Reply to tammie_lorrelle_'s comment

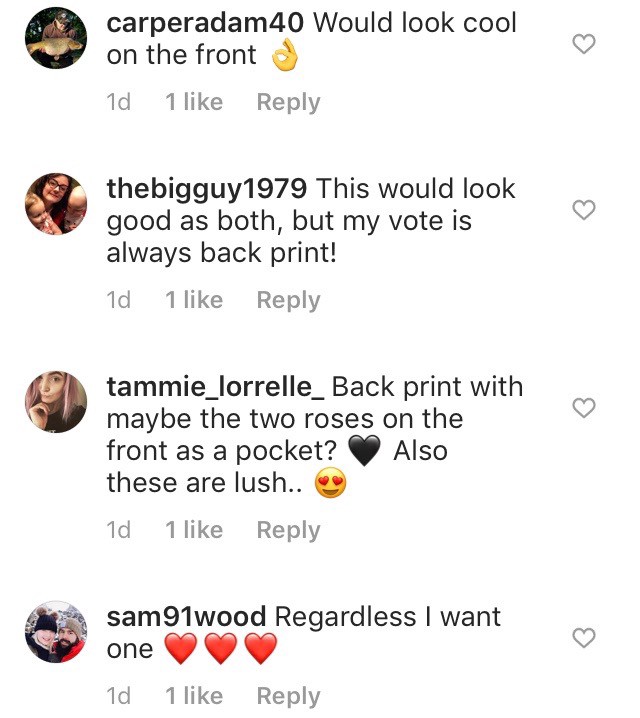pos(288,530)
